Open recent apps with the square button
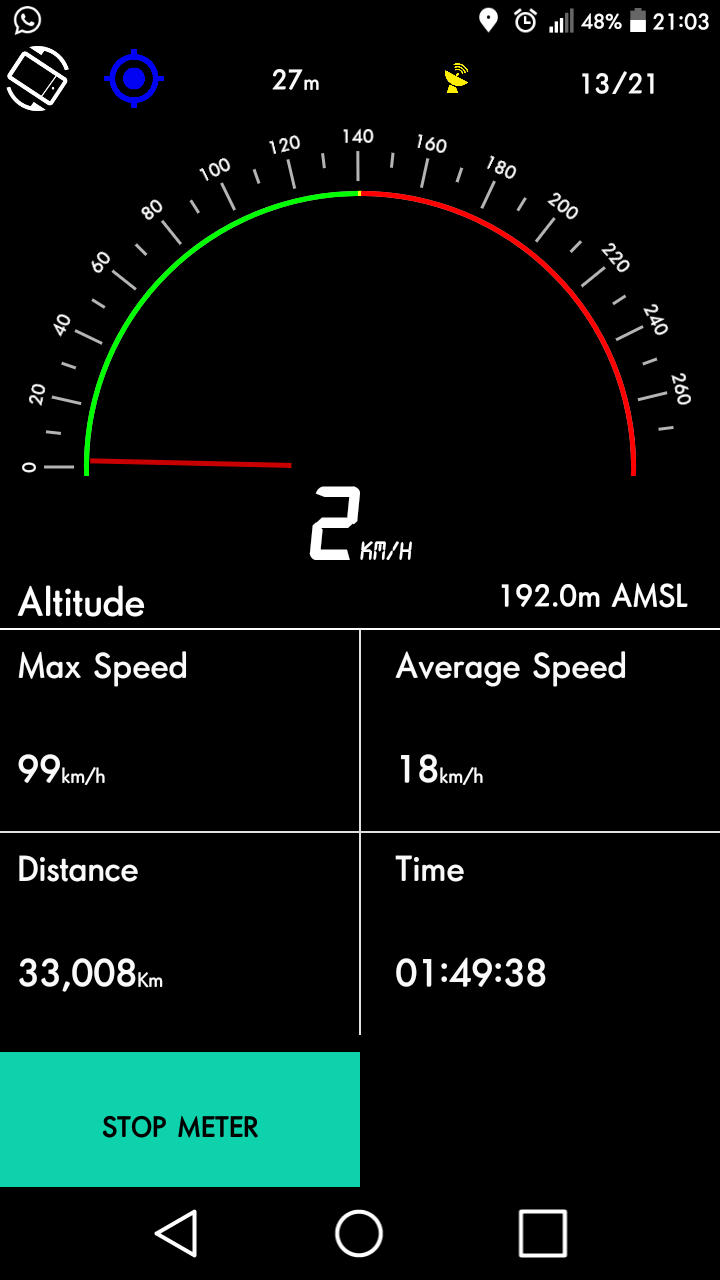Image resolution: width=720 pixels, height=1280 pixels. (x=543, y=1232)
